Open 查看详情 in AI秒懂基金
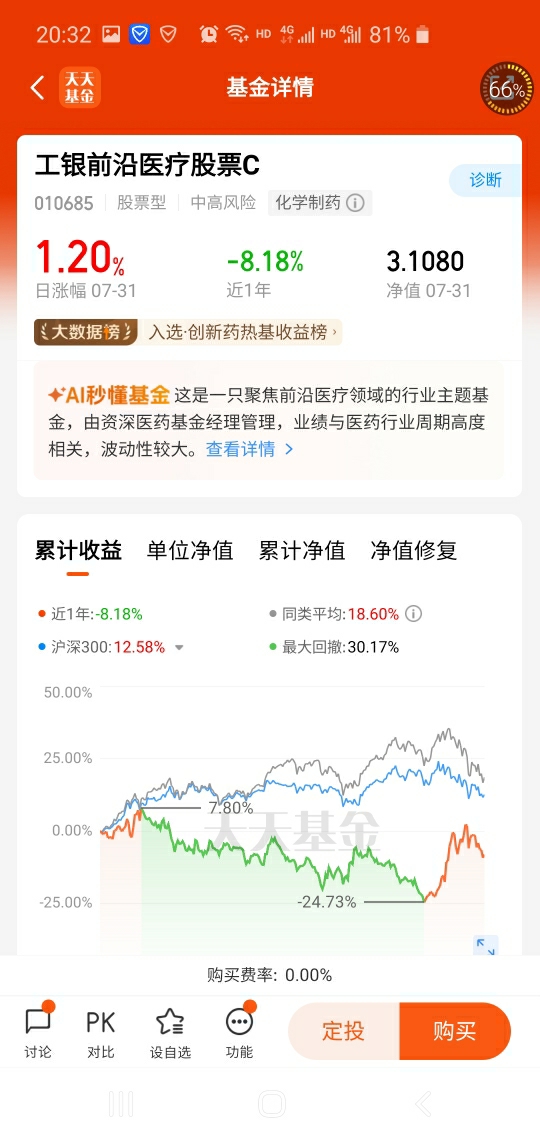Viewport: 540px width, 1140px height. (x=249, y=449)
